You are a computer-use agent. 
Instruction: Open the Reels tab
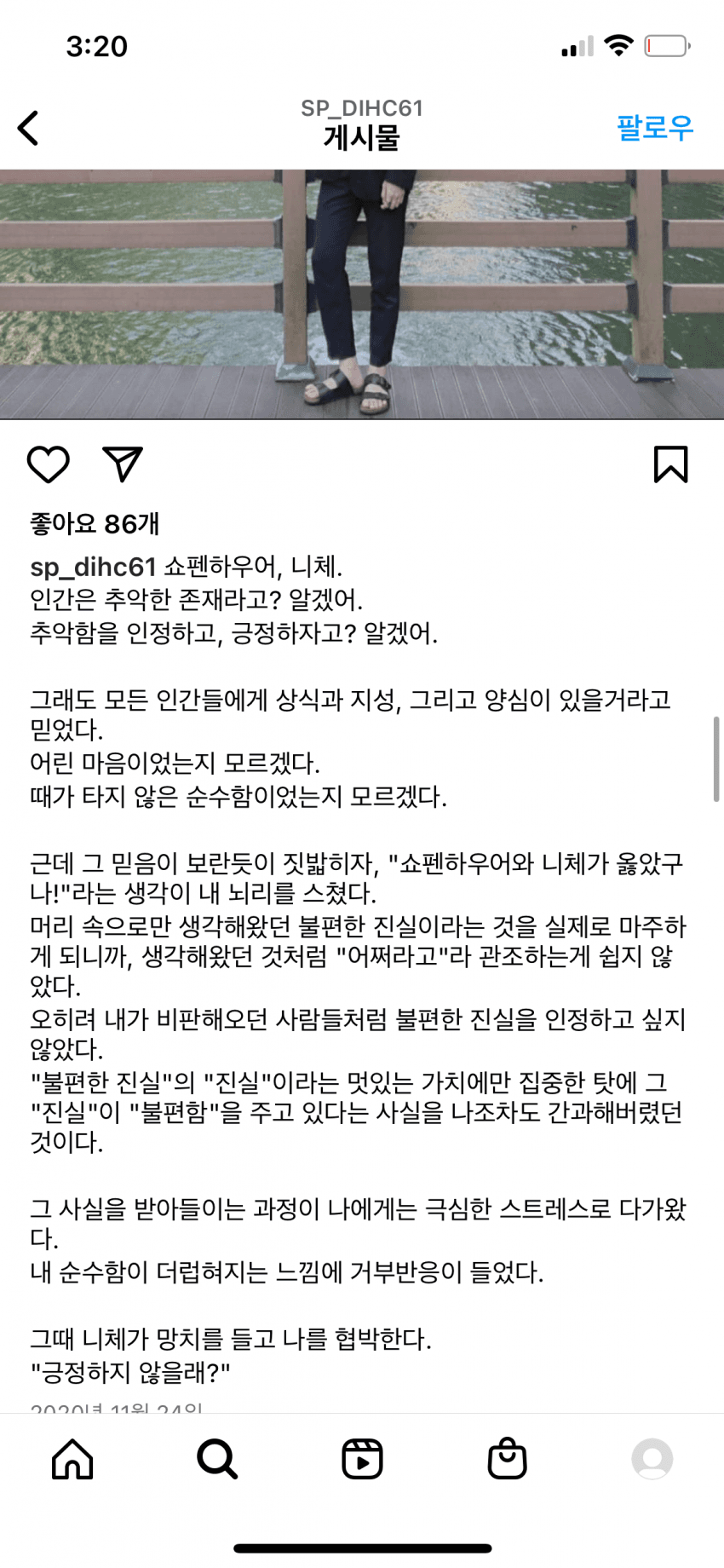(x=362, y=1459)
